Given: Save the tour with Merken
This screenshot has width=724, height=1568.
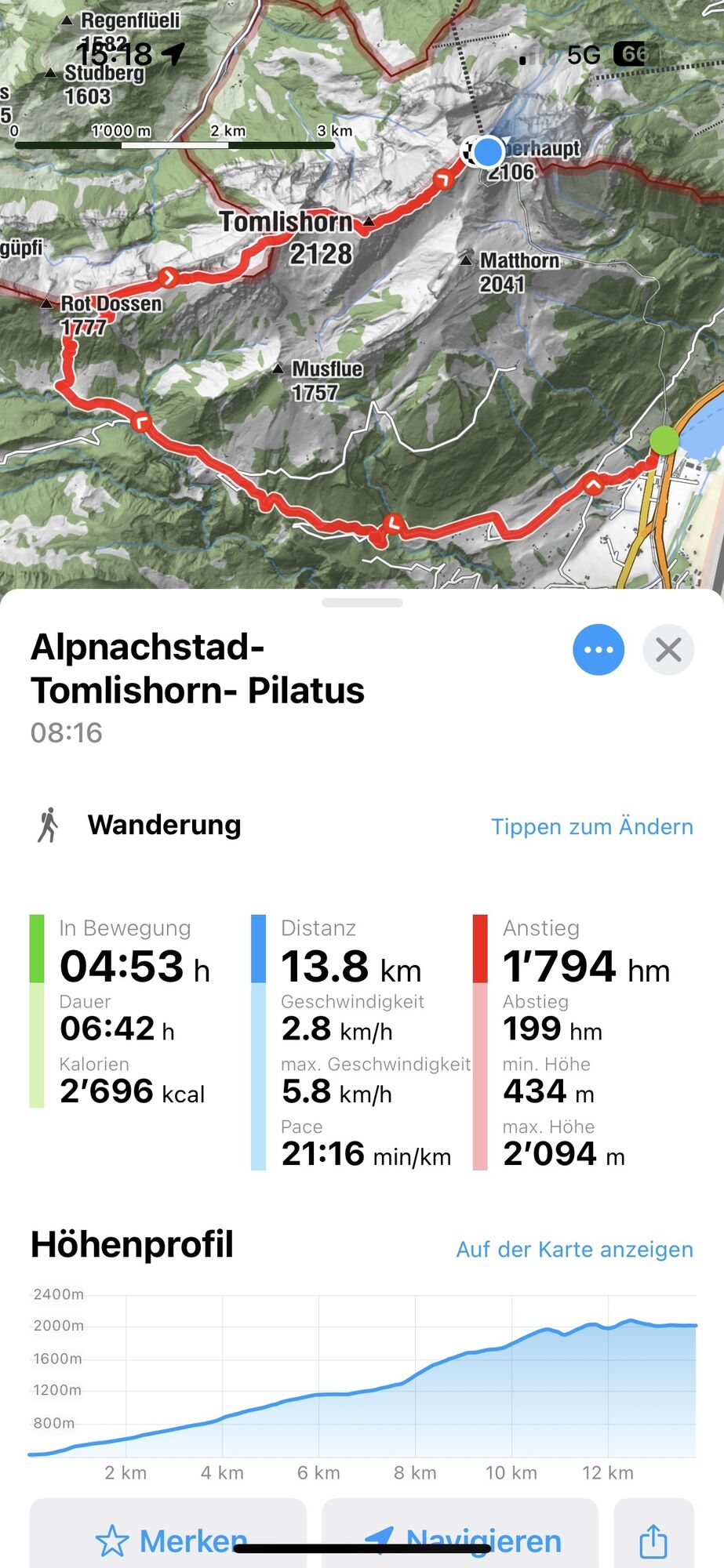Looking at the screenshot, I should (x=168, y=1540).
